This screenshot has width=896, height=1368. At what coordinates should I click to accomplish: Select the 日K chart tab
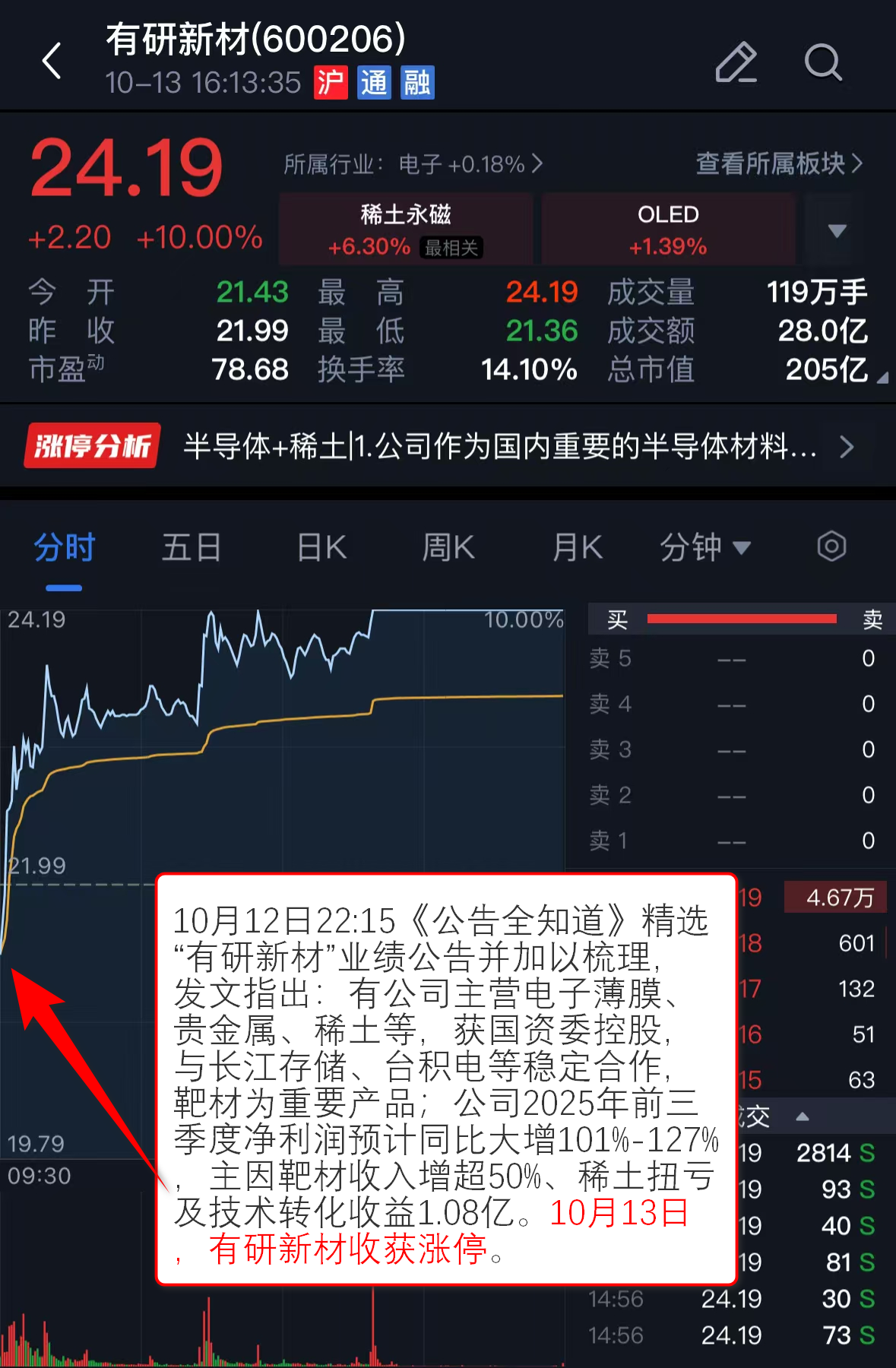(321, 548)
